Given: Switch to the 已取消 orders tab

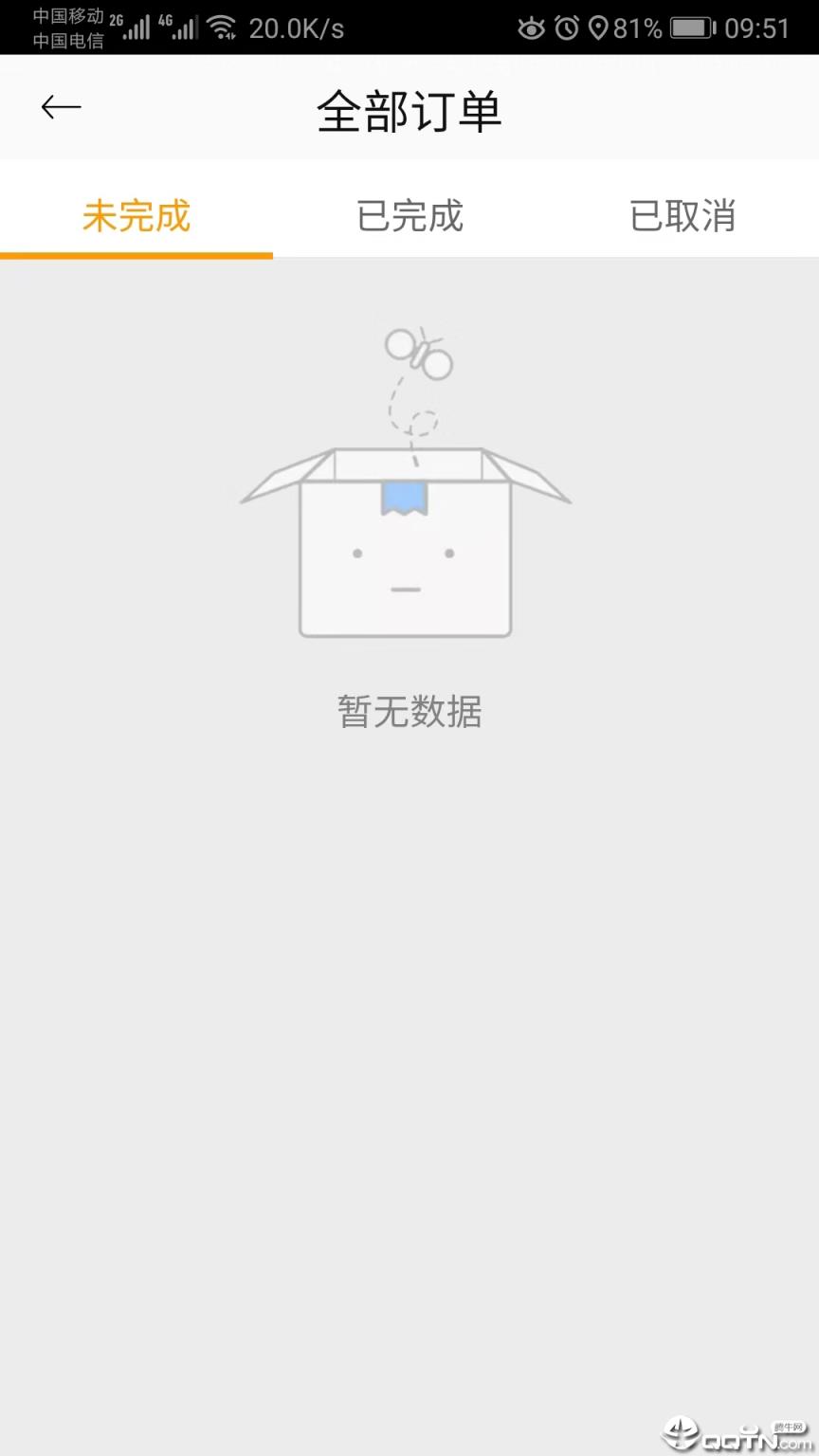Looking at the screenshot, I should pyautogui.click(x=682, y=216).
